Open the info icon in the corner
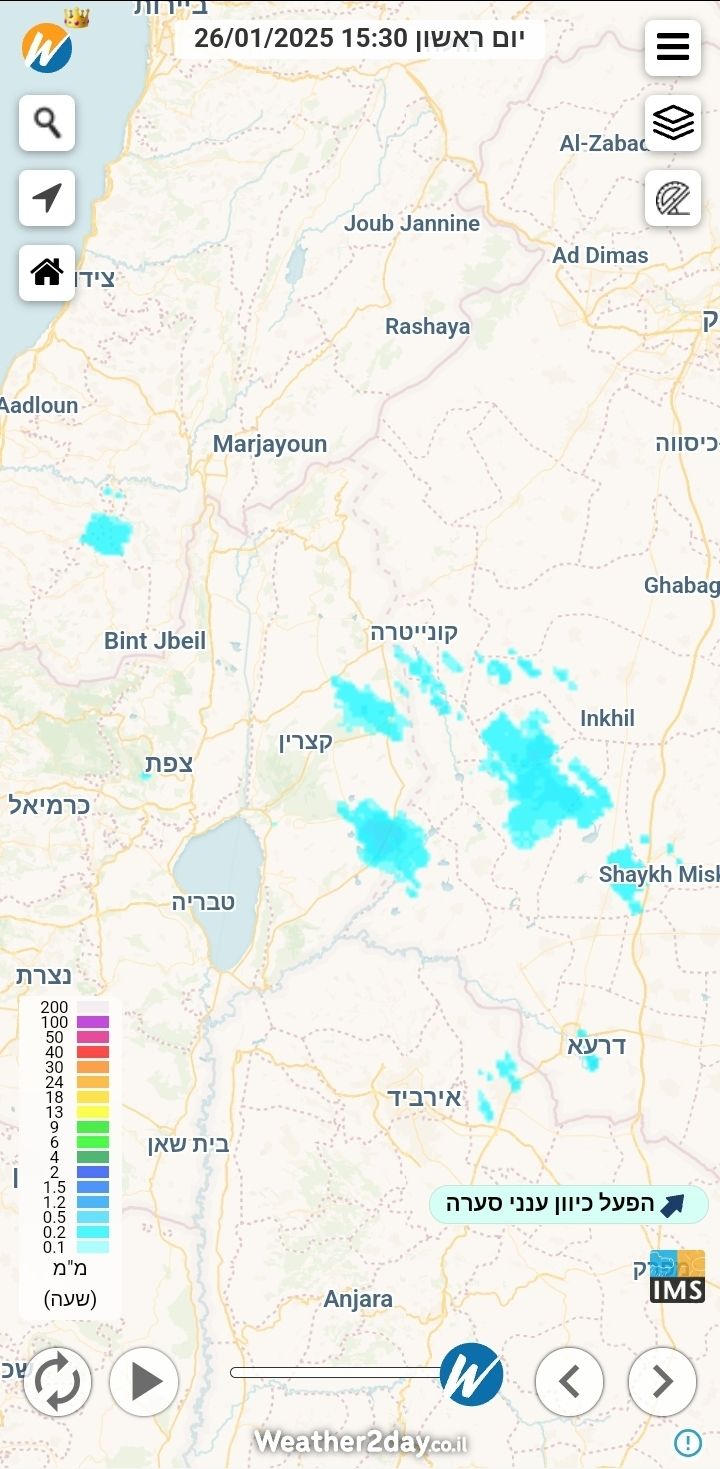The image size is (720, 1469). pyautogui.click(x=687, y=1442)
